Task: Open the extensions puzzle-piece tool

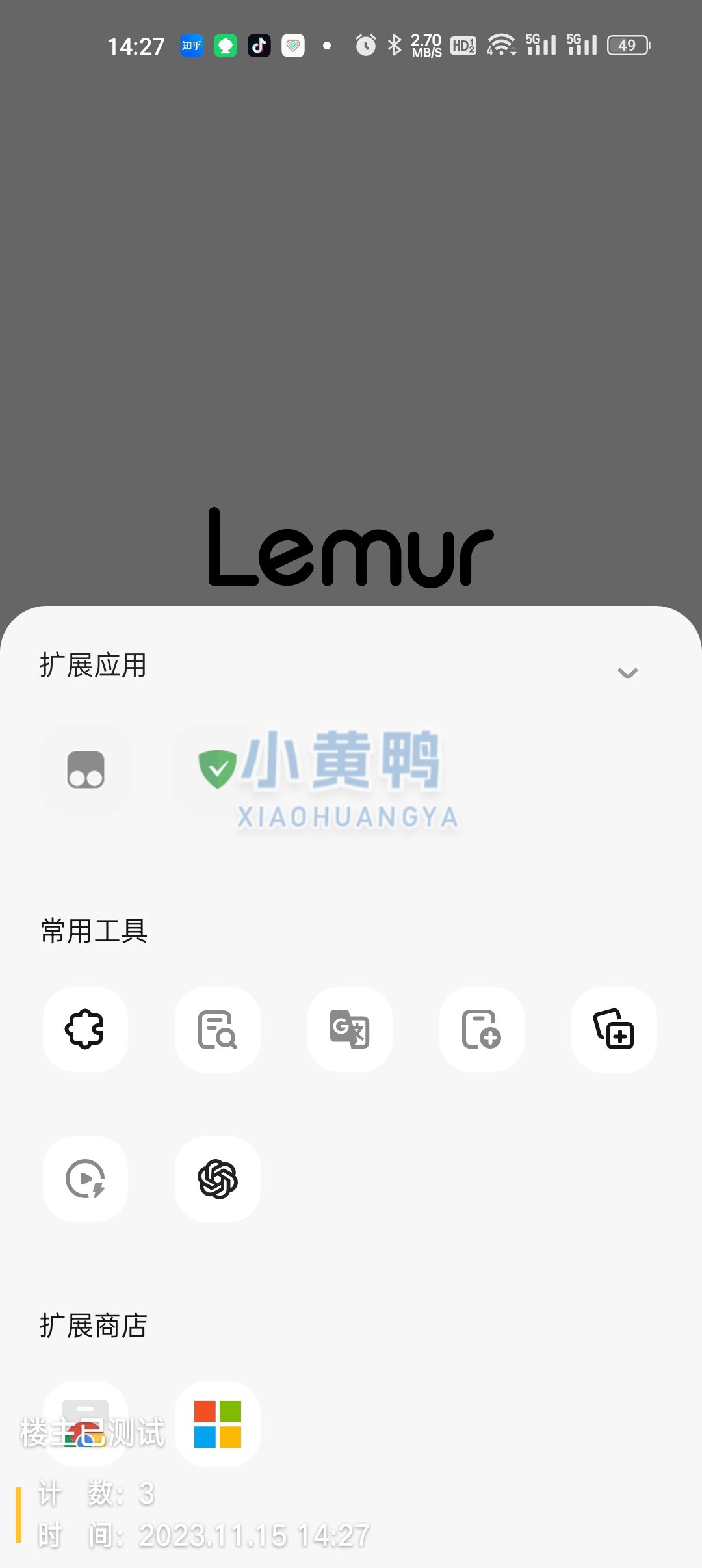Action: tap(85, 1030)
